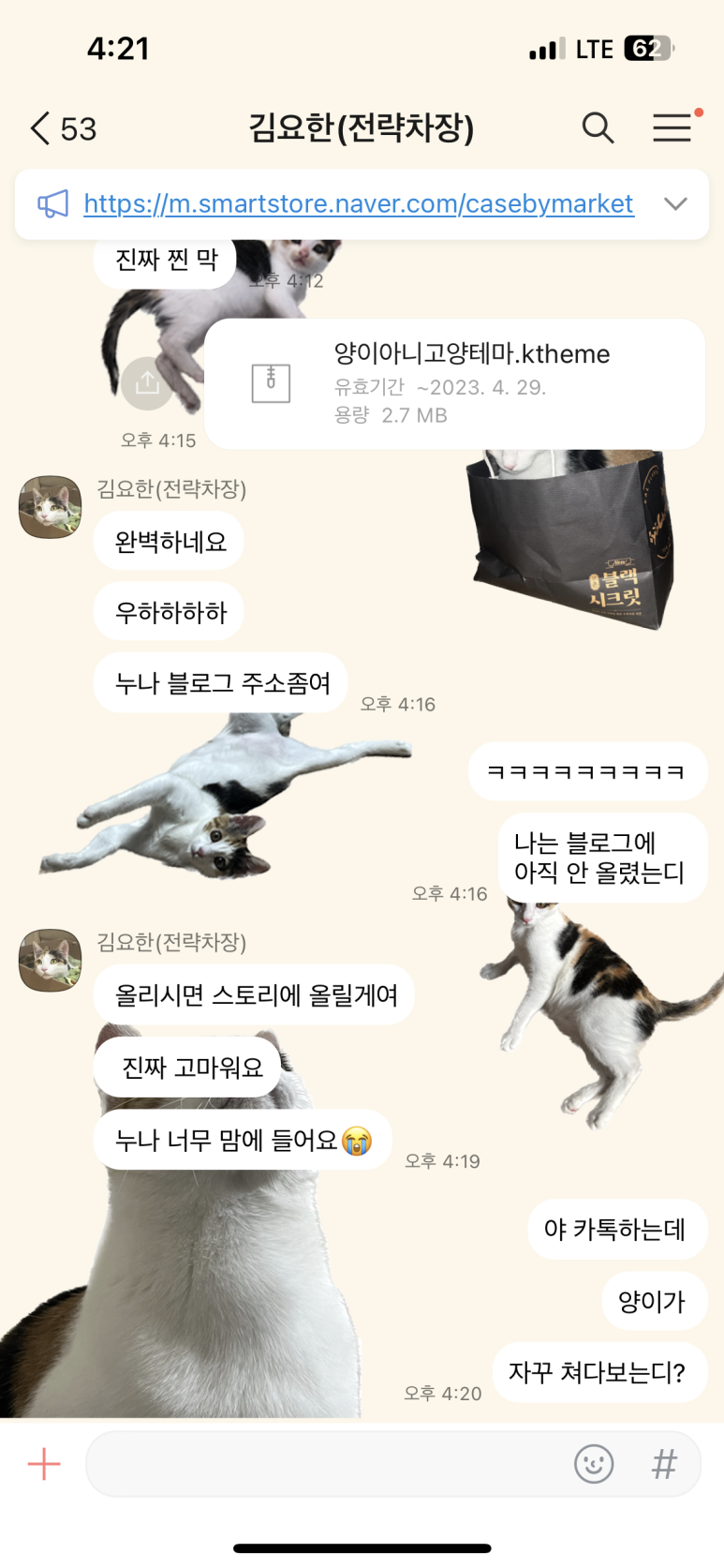Expand the pinned notice with chevron

(x=675, y=203)
